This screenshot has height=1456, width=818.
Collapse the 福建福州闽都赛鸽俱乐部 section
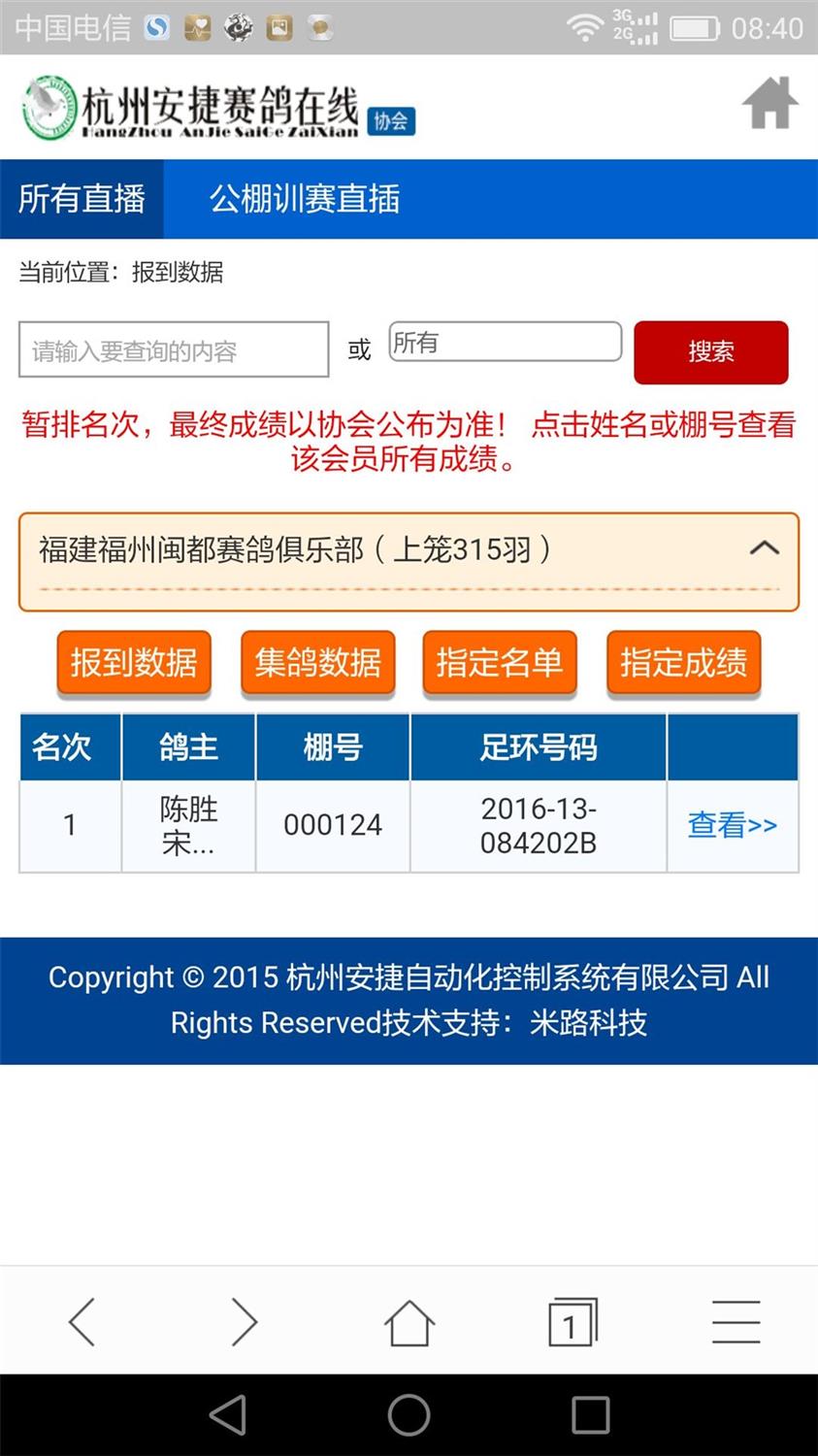click(764, 548)
